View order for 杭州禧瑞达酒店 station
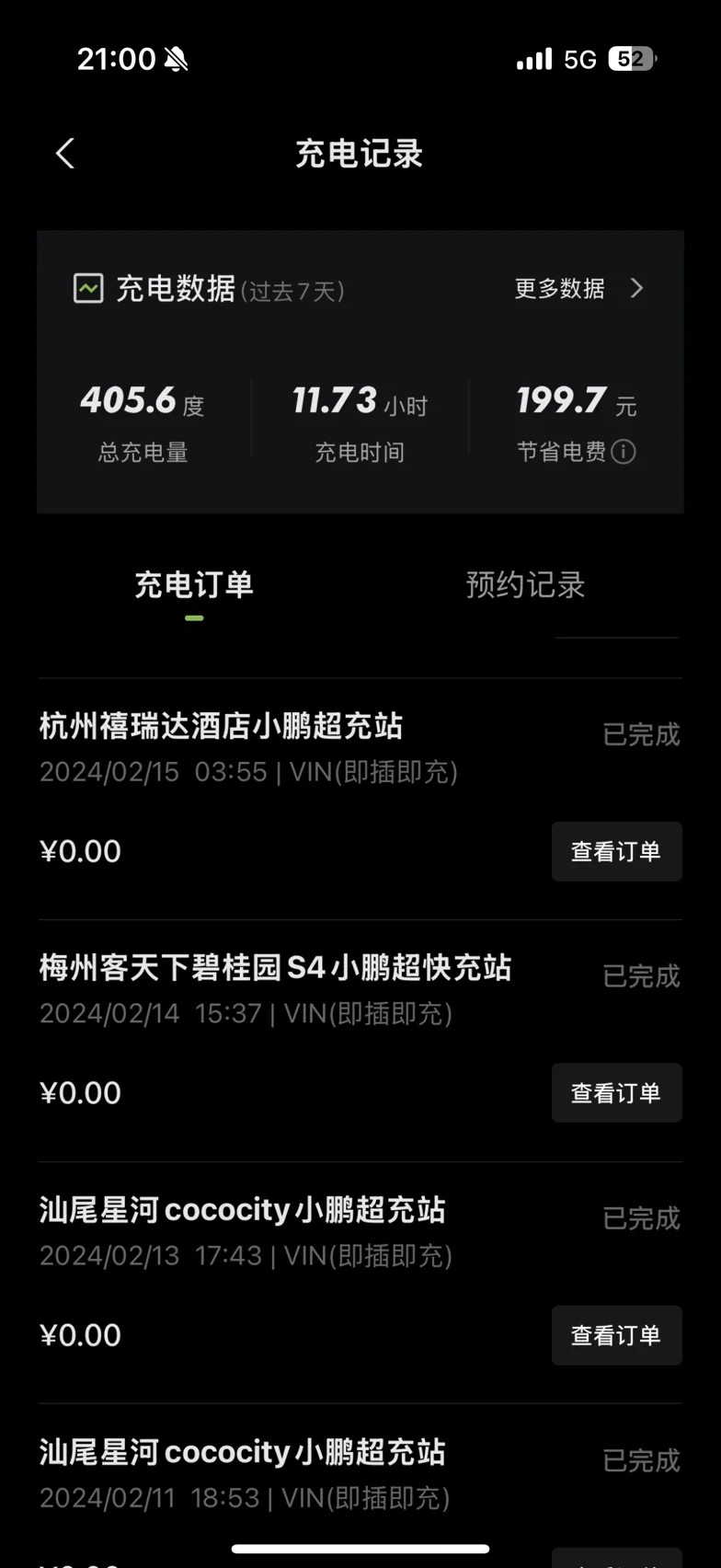This screenshot has height=1568, width=721. pos(616,851)
